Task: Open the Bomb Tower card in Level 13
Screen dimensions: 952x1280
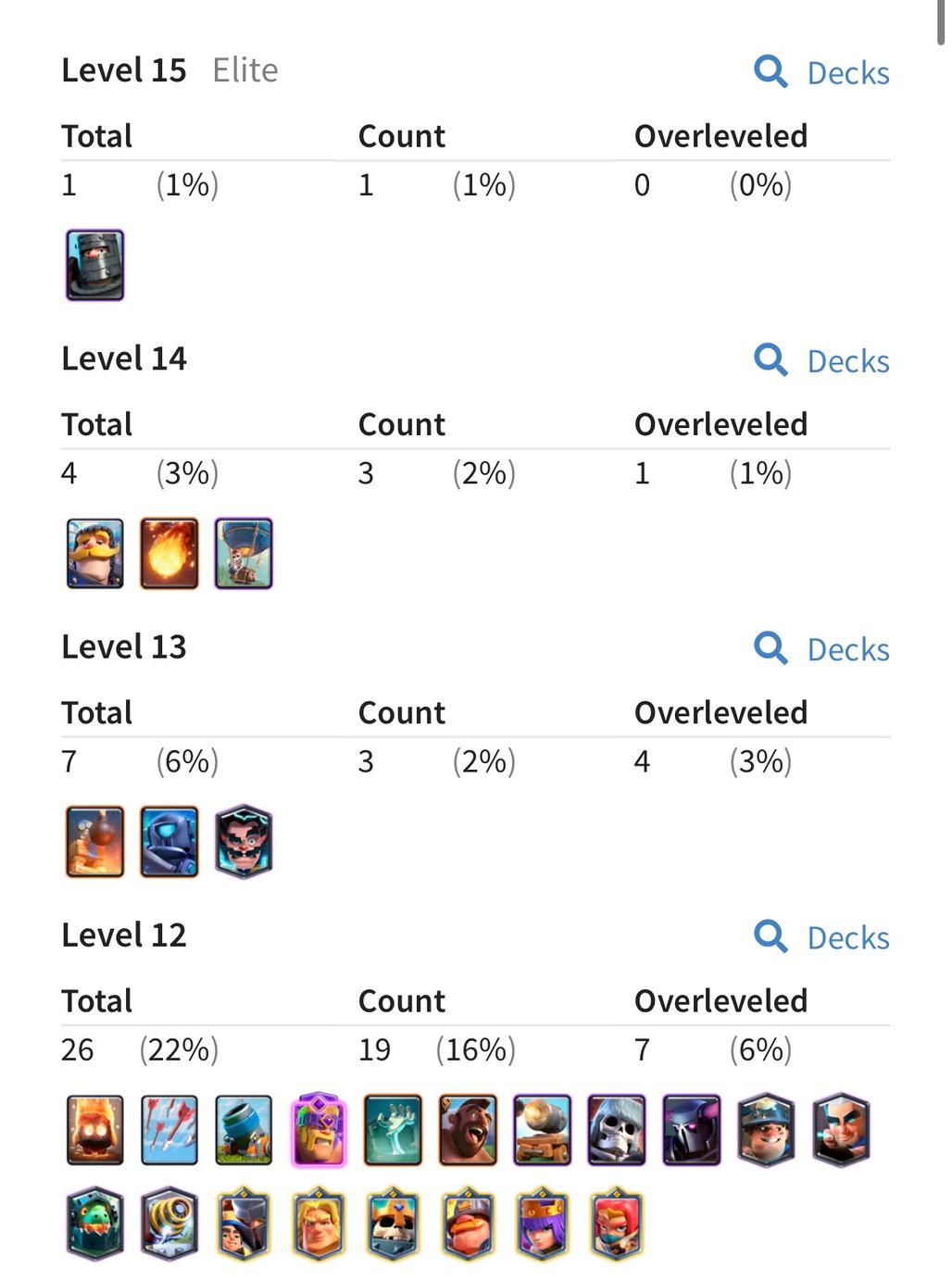Action: click(x=94, y=841)
